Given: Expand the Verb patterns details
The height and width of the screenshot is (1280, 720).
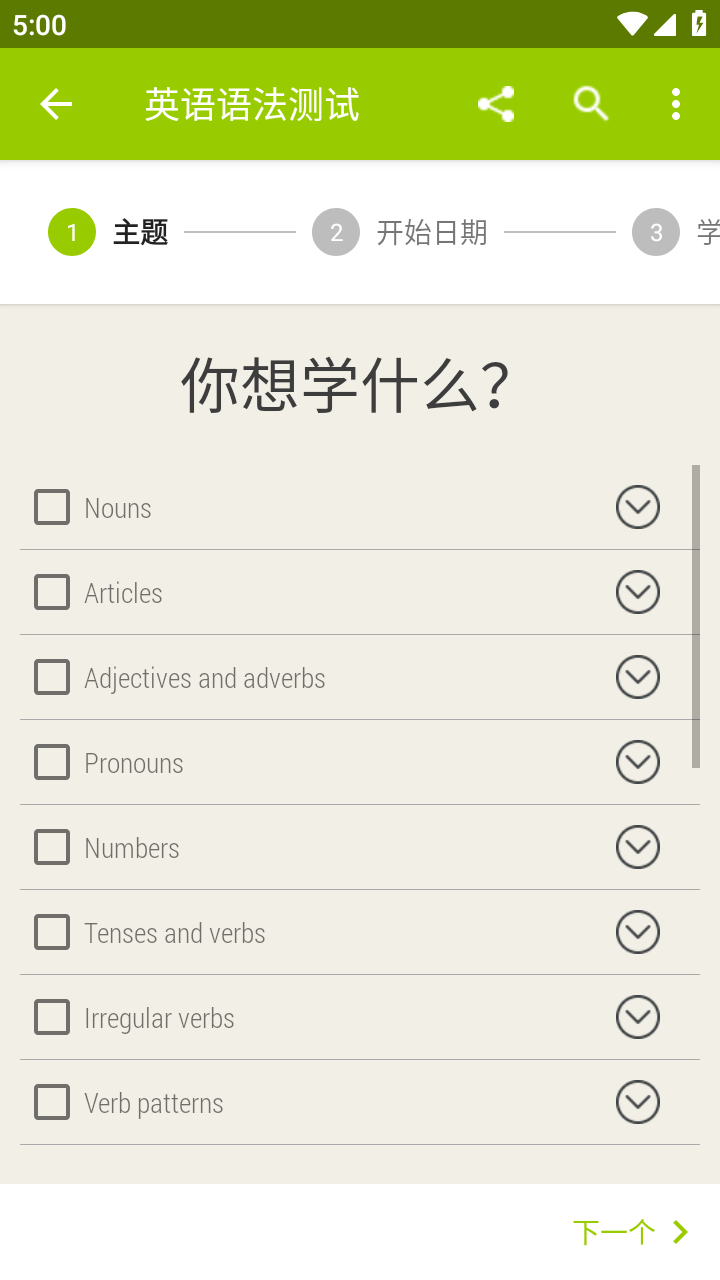Looking at the screenshot, I should (x=637, y=1102).
